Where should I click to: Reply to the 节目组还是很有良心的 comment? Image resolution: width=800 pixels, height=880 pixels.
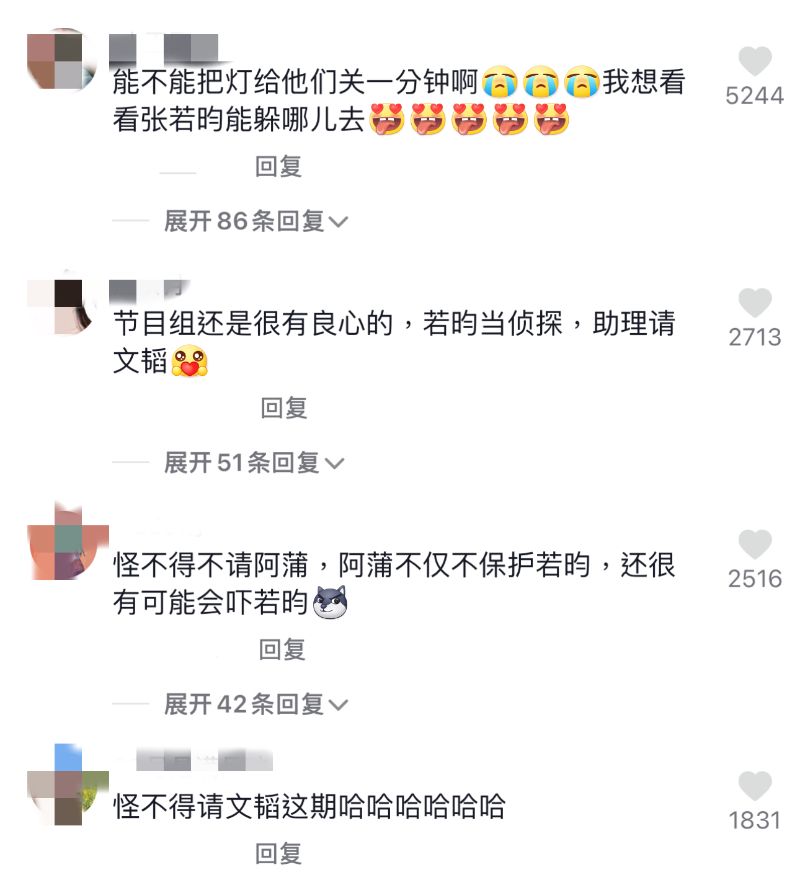pyautogui.click(x=283, y=407)
